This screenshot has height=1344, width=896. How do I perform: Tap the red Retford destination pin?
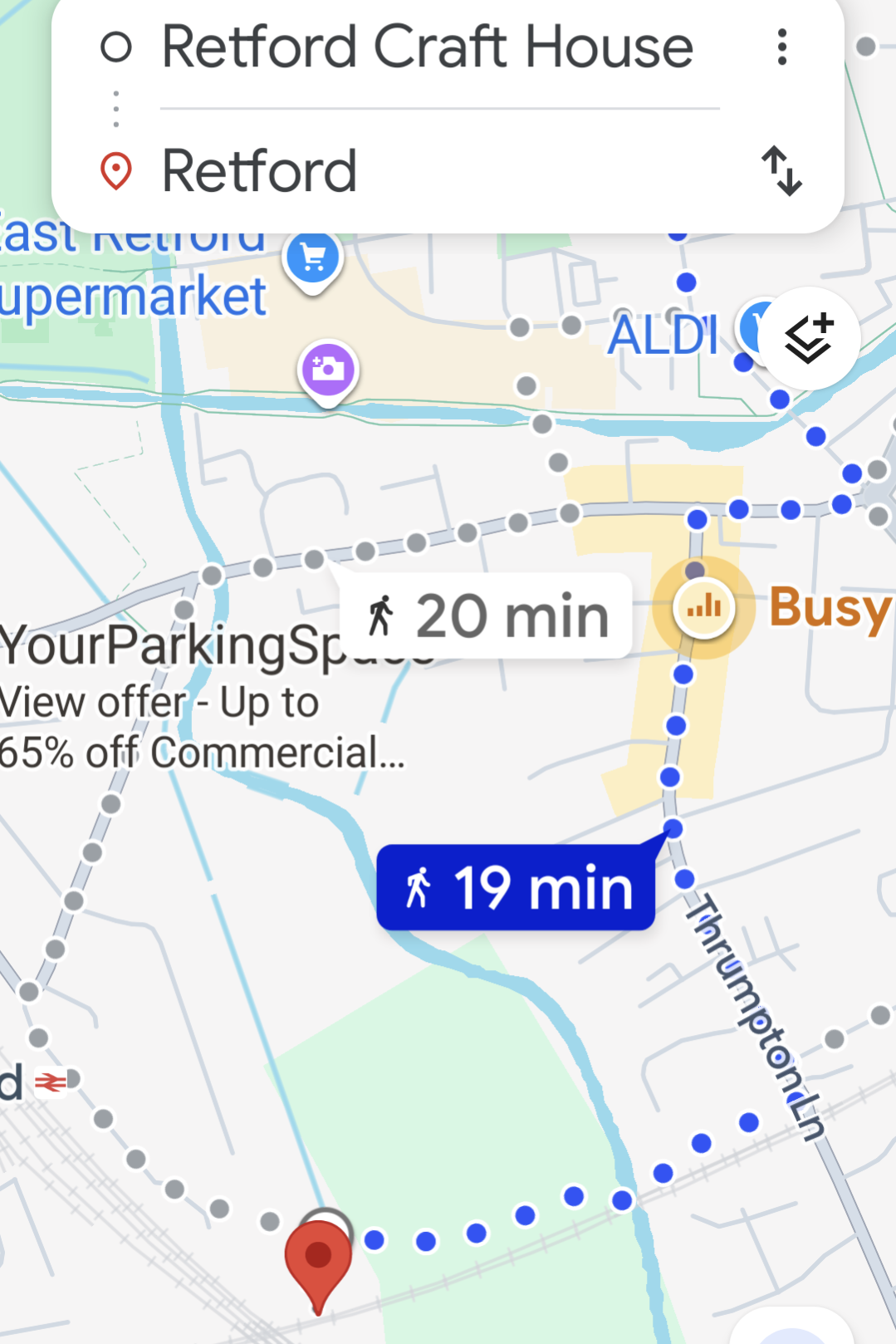click(318, 1258)
